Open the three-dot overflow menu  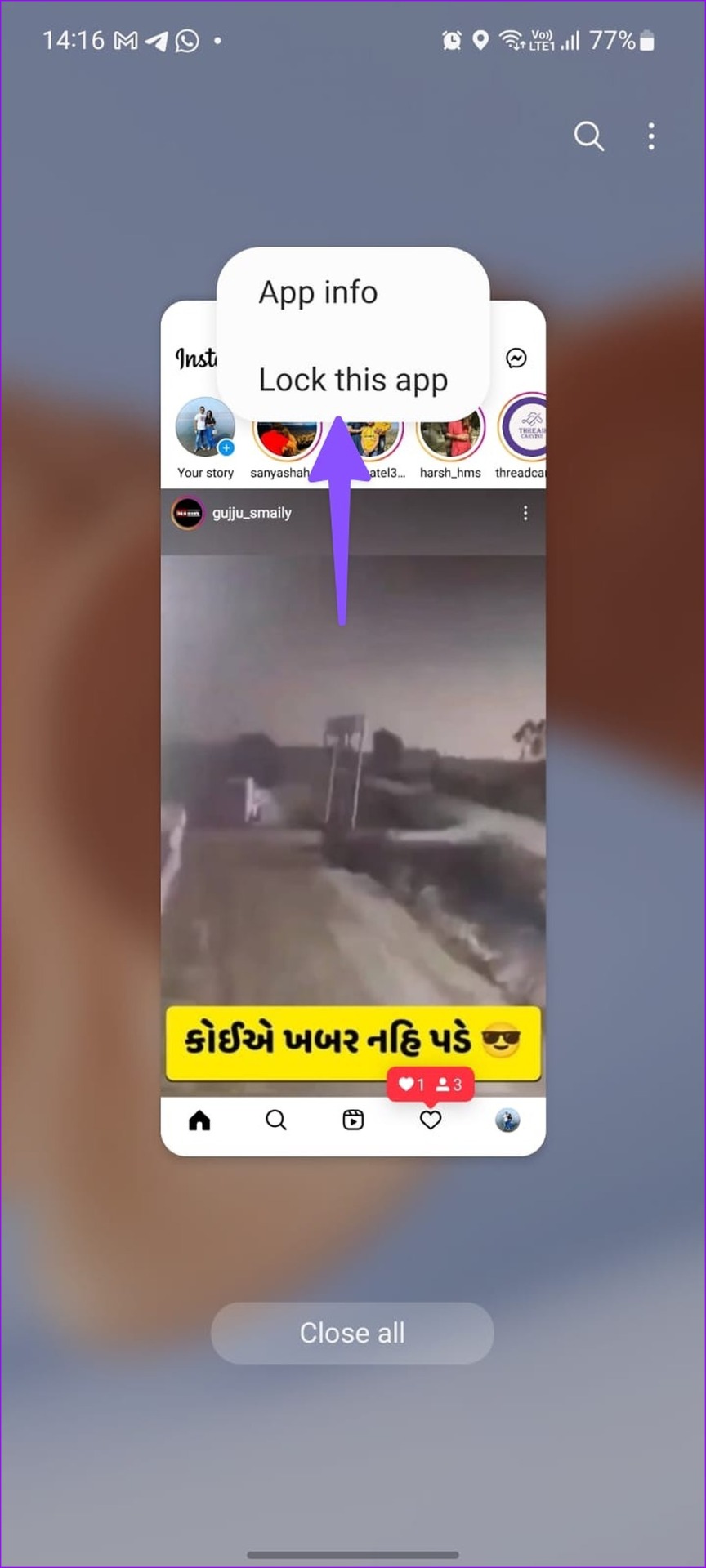coord(651,136)
